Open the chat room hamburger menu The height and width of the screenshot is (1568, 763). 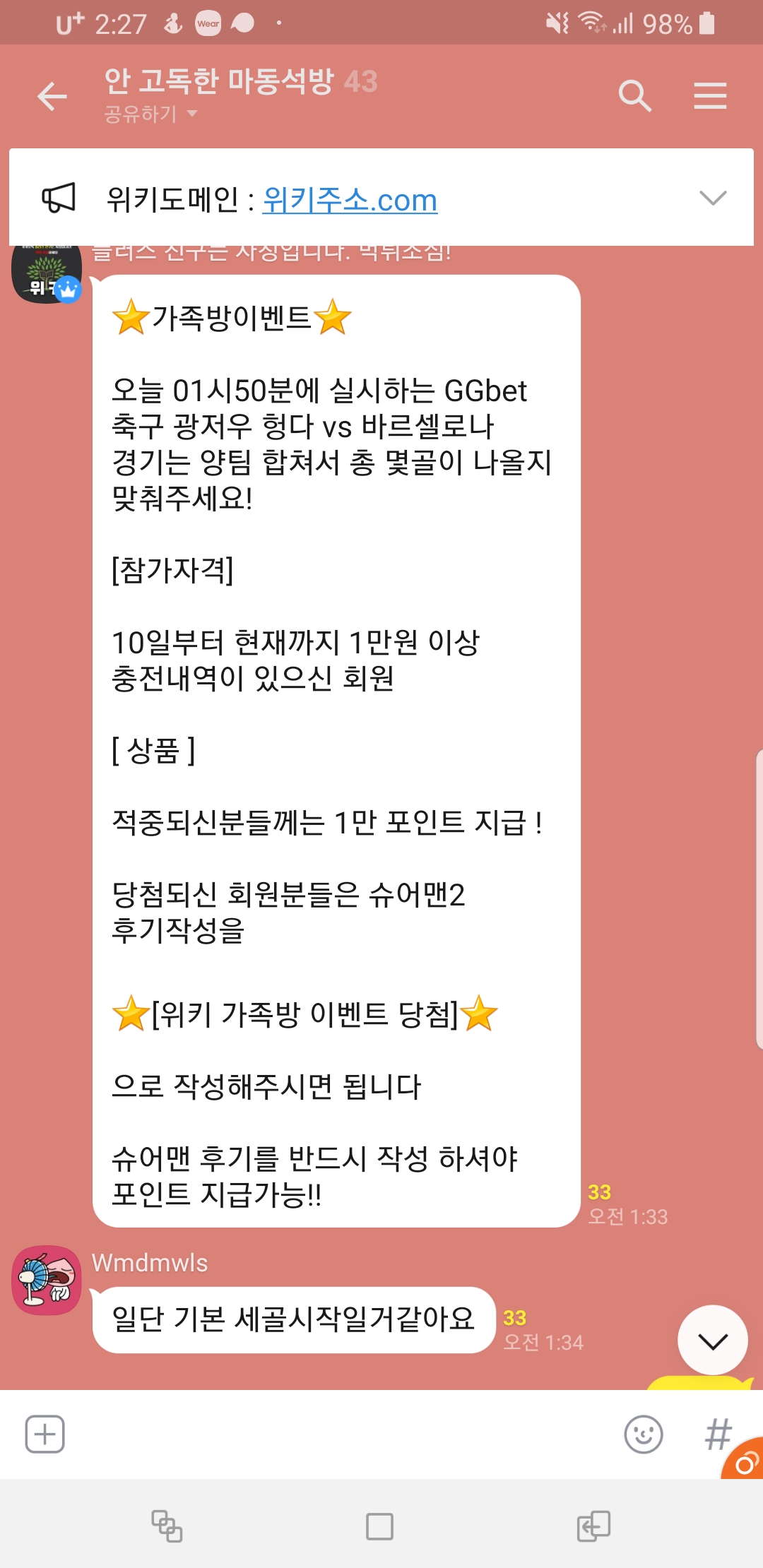(709, 96)
